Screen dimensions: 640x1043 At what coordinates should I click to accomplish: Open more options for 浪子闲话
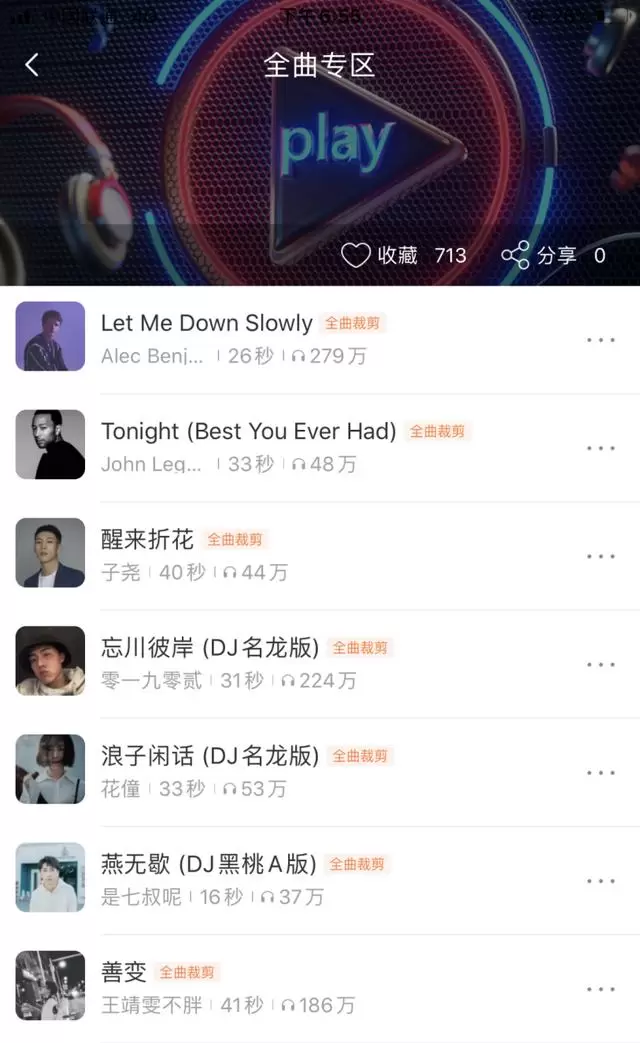[600, 772]
